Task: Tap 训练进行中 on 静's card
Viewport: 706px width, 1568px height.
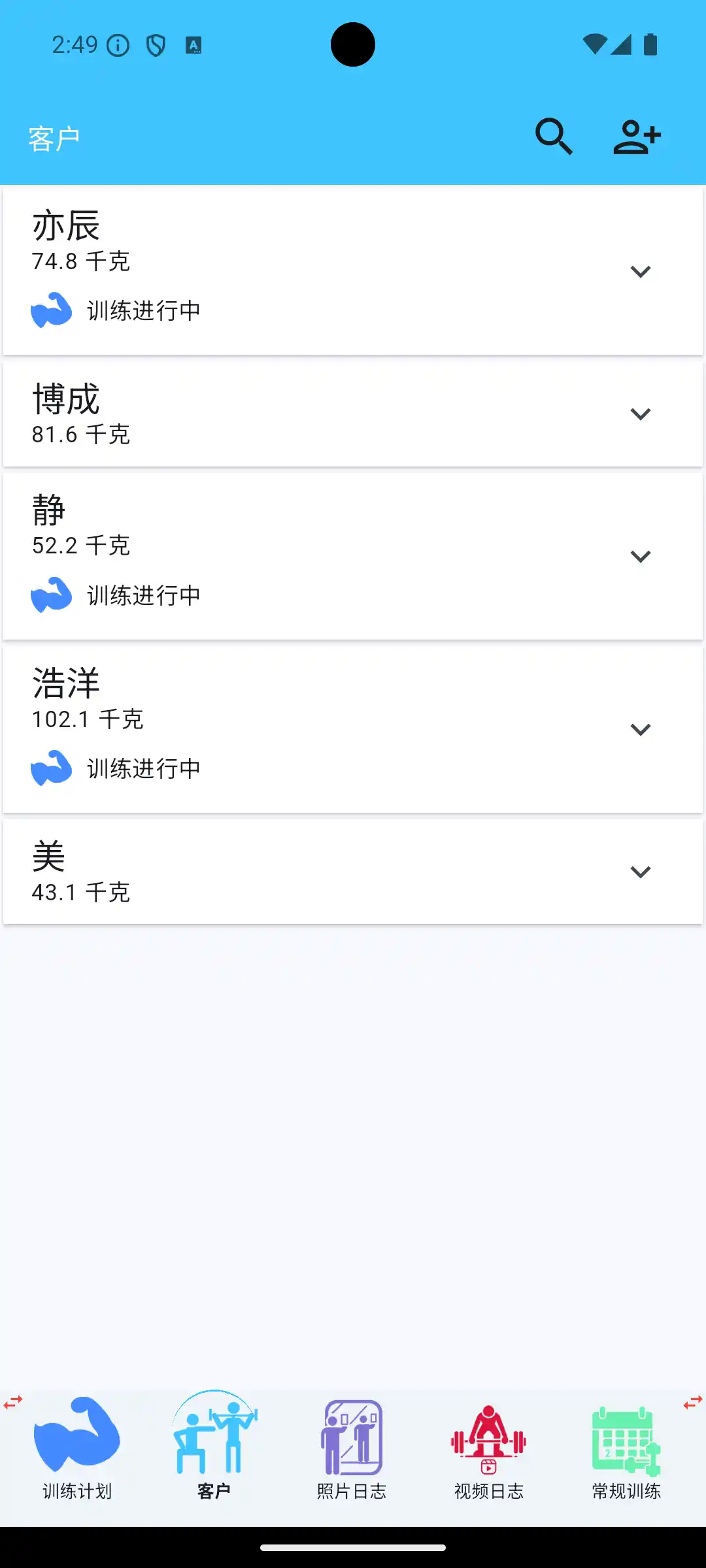Action: coord(144,595)
